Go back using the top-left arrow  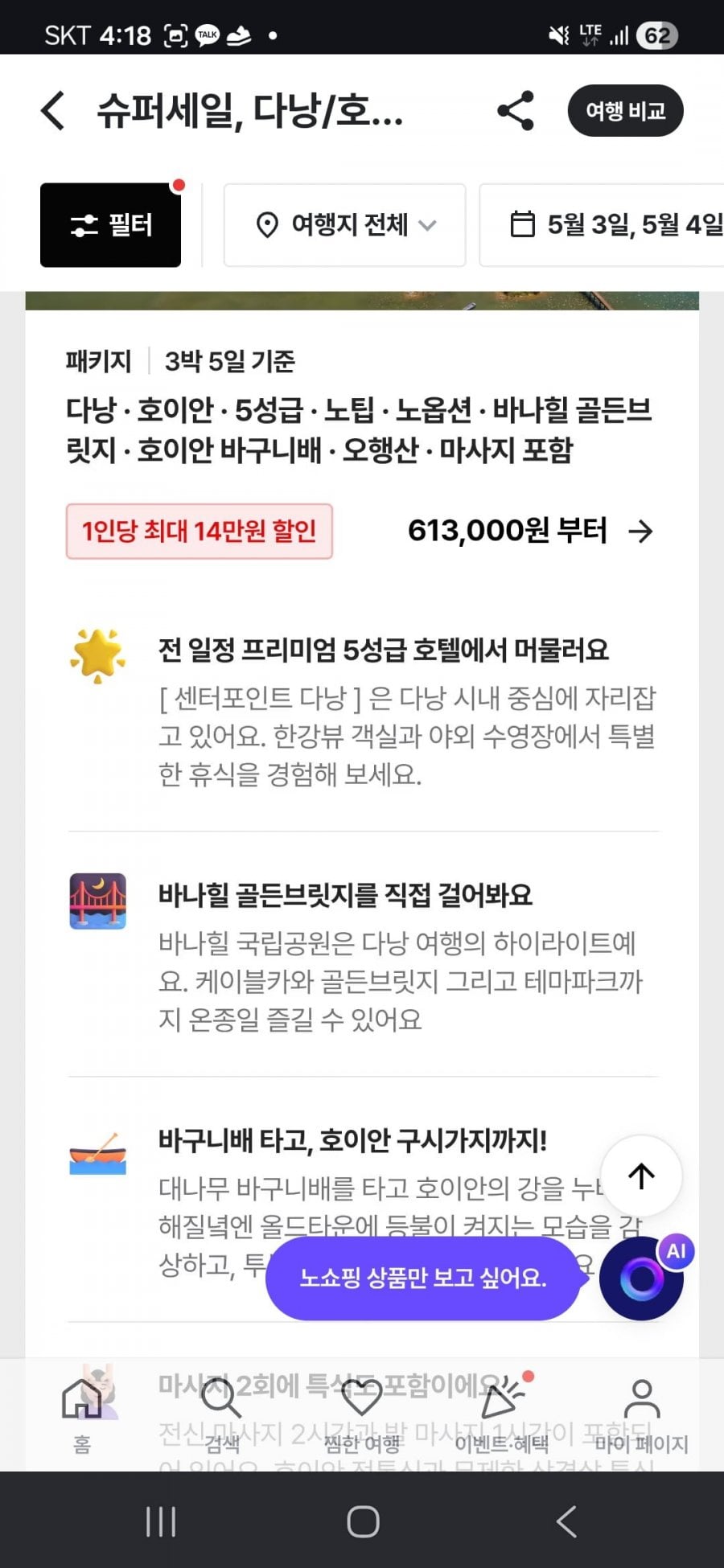[53, 111]
